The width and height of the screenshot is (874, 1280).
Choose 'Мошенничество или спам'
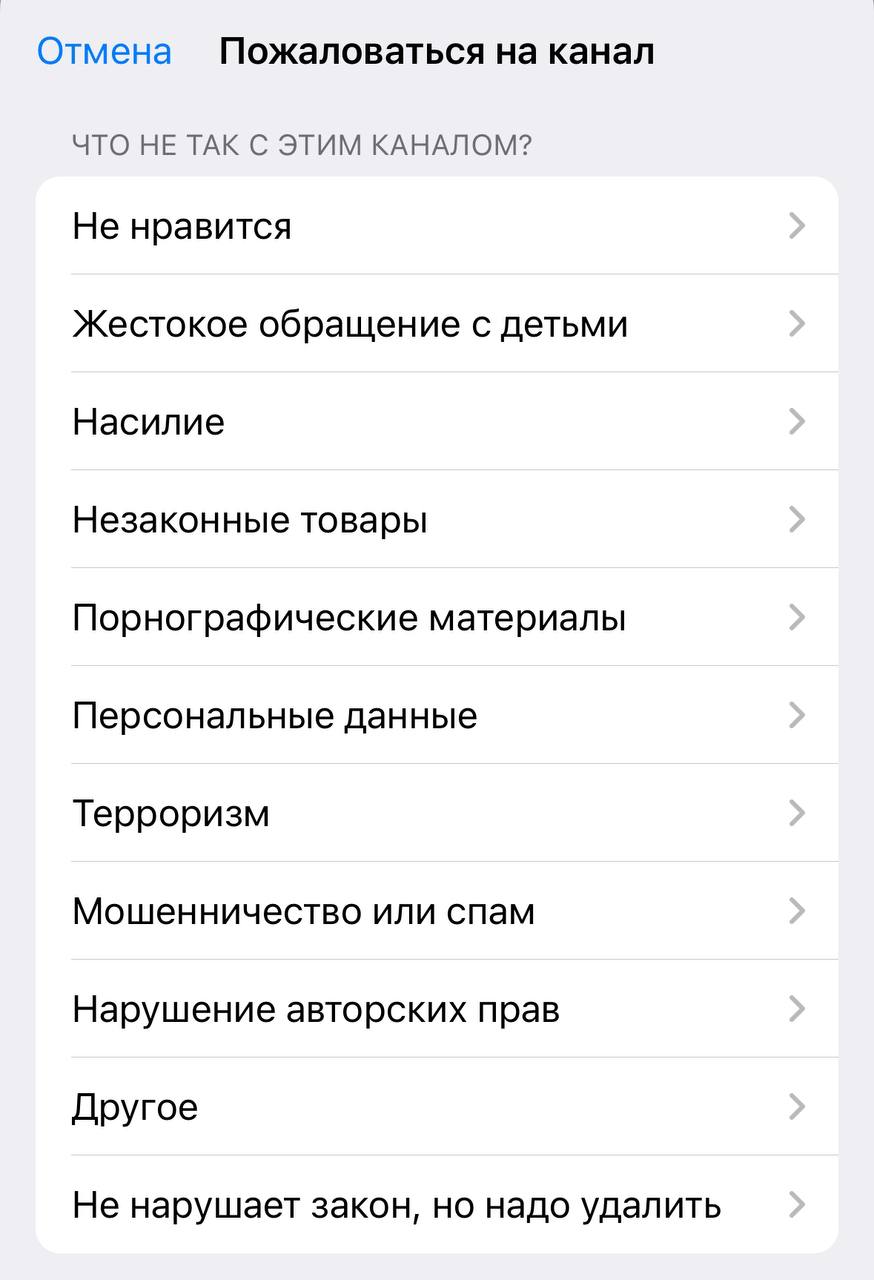pos(436,912)
